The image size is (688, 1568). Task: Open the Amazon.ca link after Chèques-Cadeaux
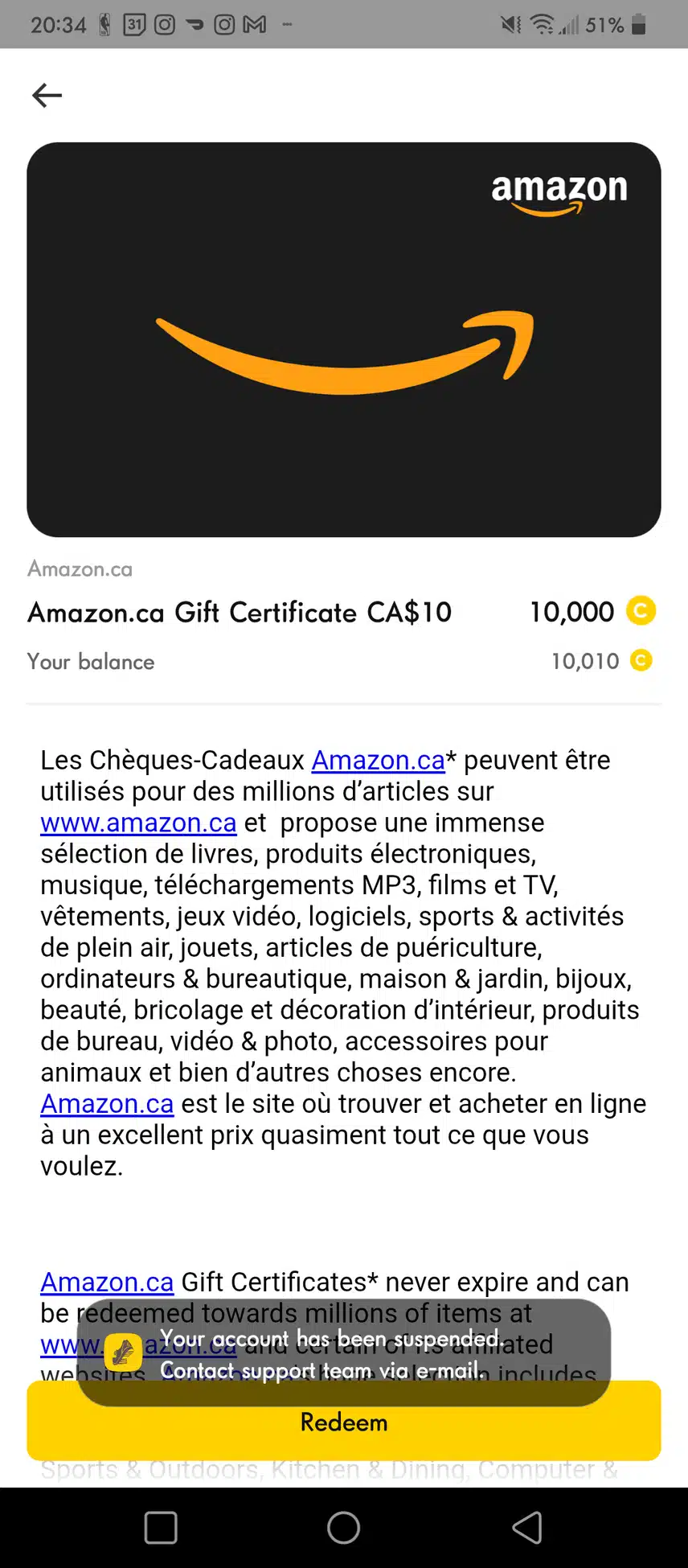tap(378, 760)
